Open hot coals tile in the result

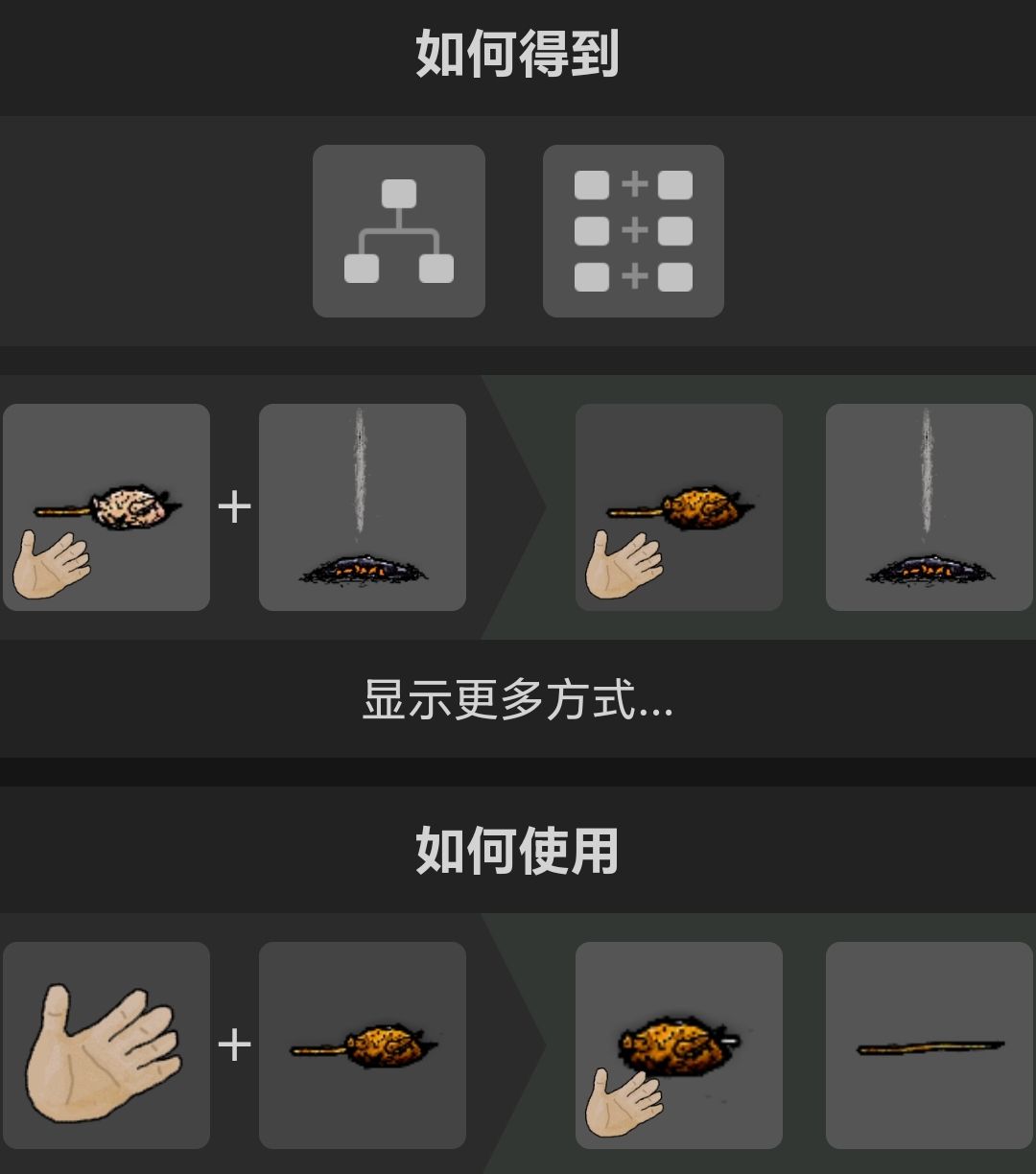click(929, 507)
